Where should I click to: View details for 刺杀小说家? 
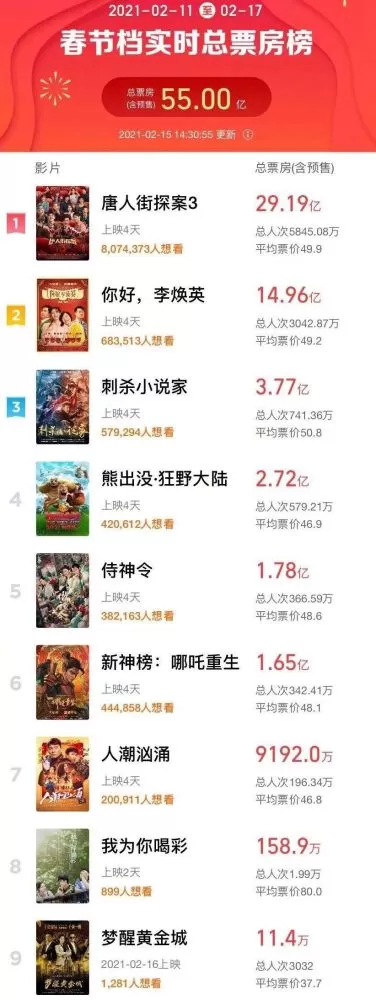(x=188, y=407)
